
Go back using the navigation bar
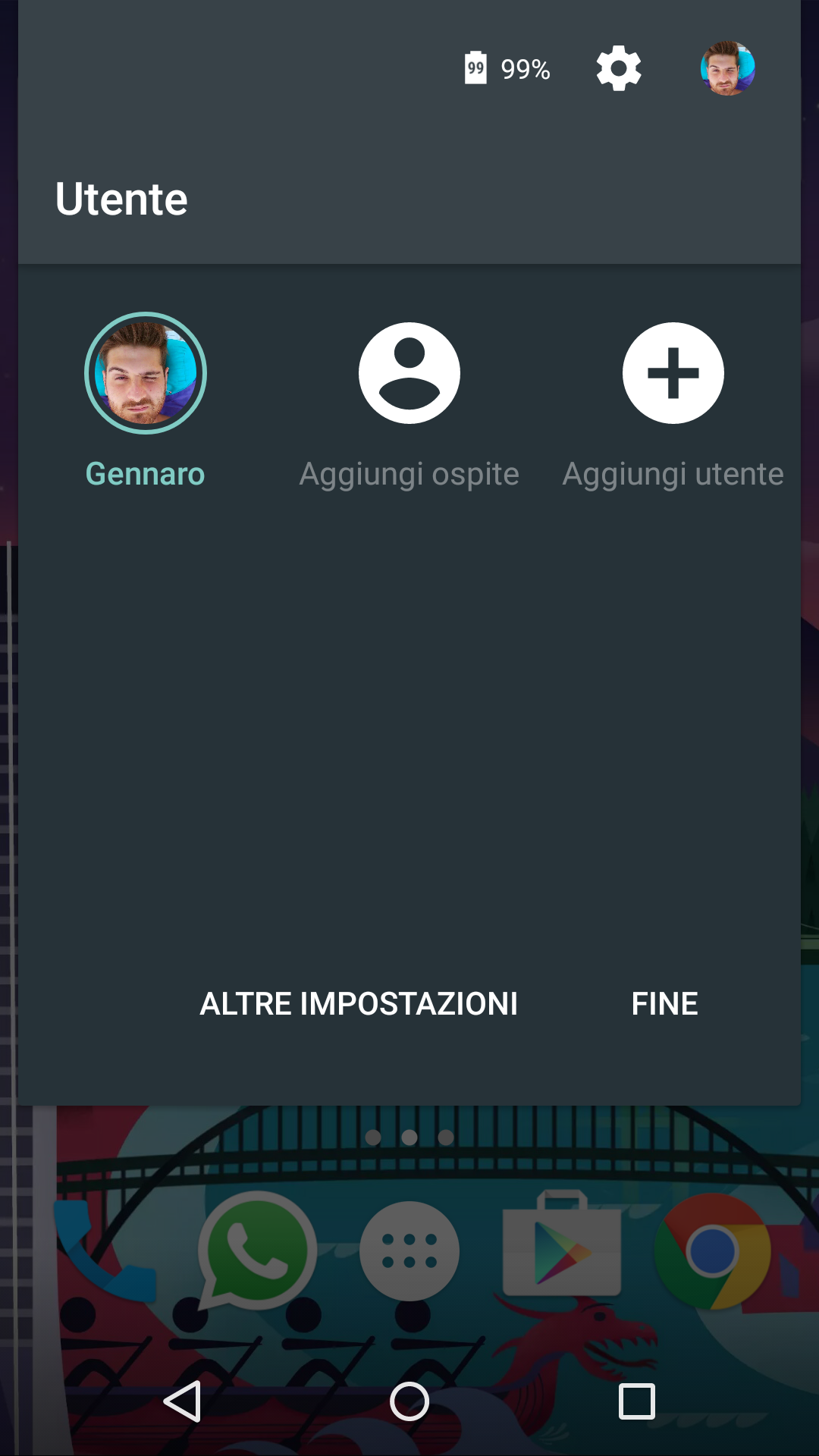(182, 1401)
